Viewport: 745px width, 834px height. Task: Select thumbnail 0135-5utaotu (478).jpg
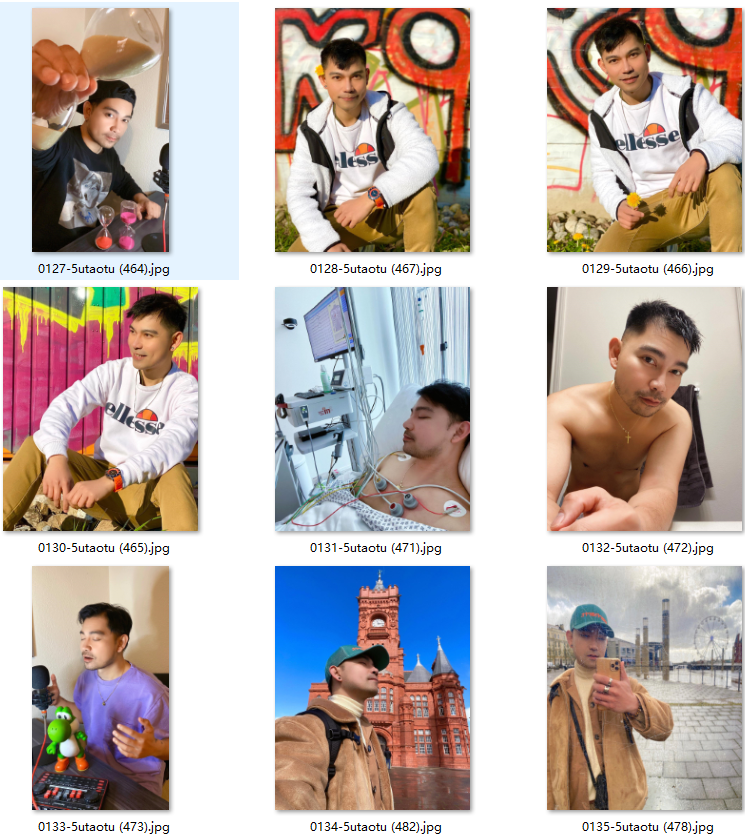(644, 688)
